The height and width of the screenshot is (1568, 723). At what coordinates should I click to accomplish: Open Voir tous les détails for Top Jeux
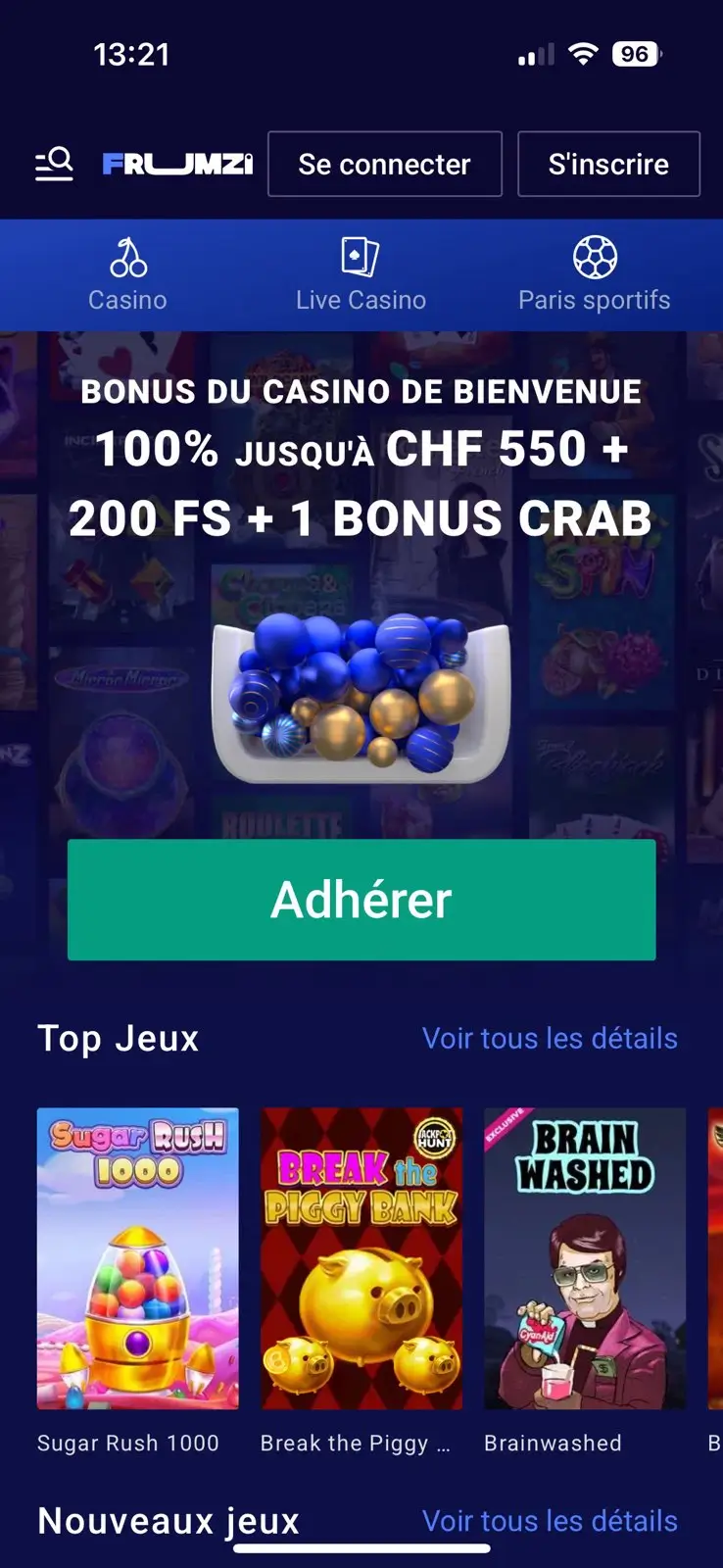550,1038
